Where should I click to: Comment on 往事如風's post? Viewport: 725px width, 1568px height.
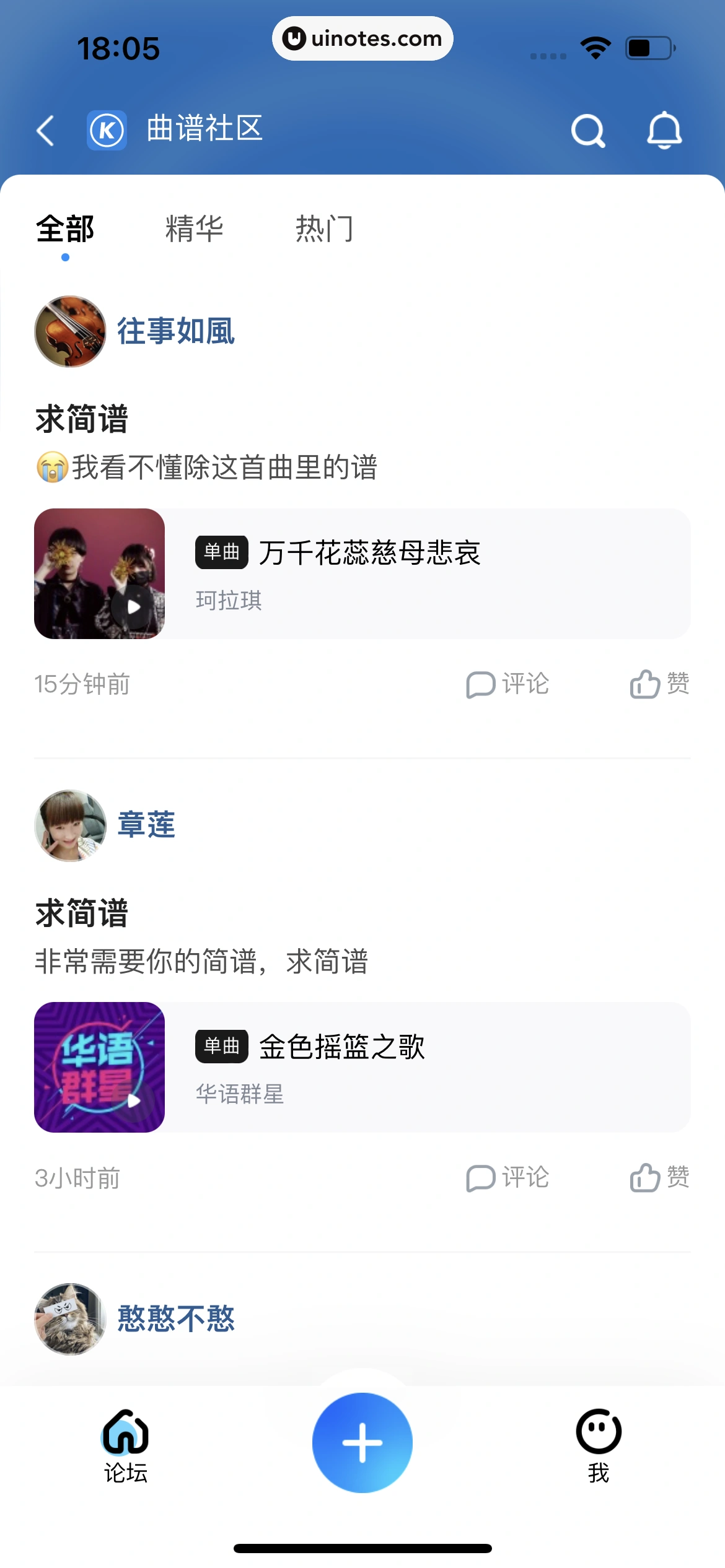click(507, 684)
